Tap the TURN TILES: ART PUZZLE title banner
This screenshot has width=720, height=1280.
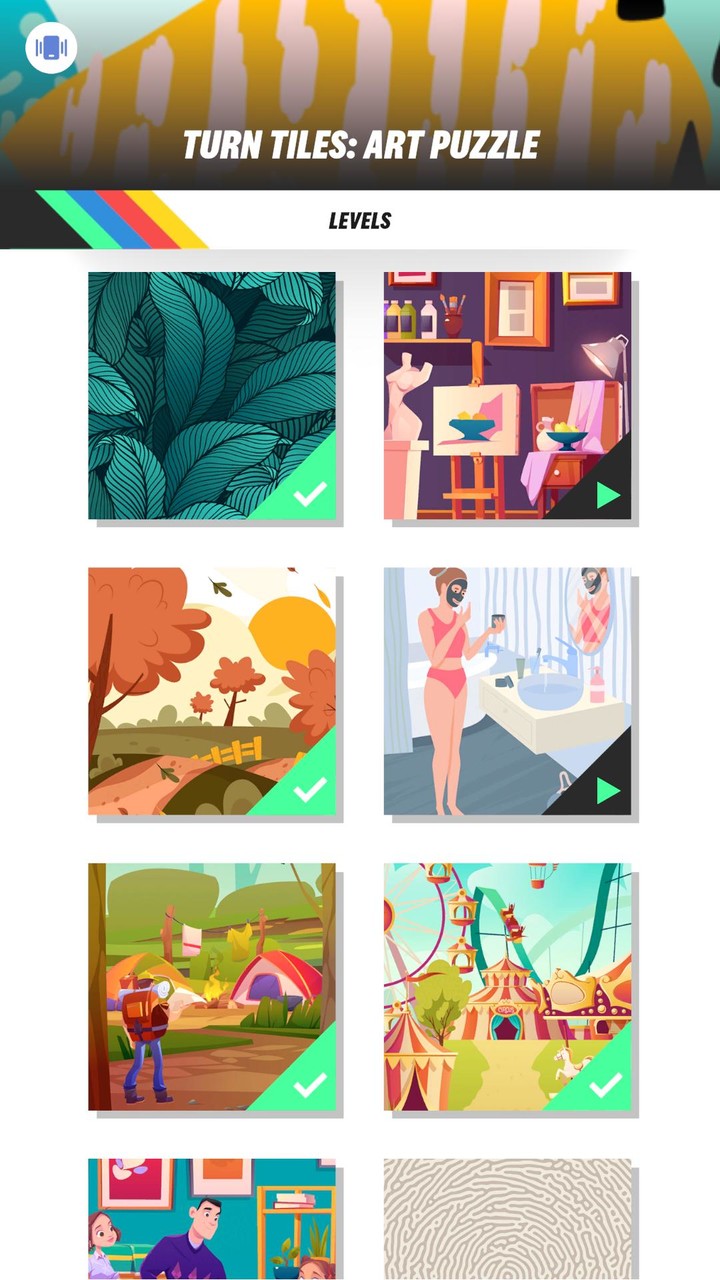click(x=360, y=143)
